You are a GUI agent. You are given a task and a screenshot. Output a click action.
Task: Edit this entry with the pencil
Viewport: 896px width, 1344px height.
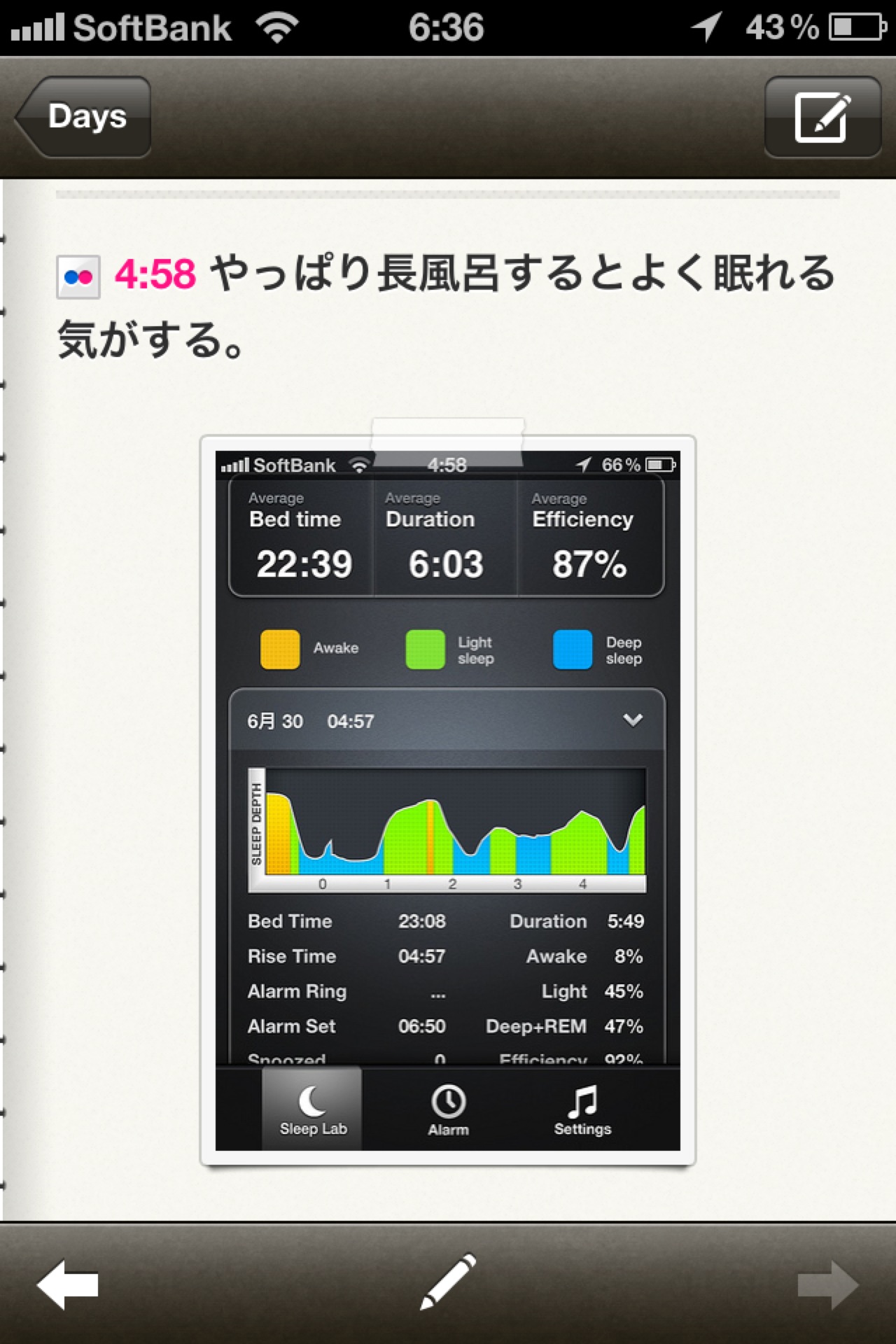[448, 1281]
